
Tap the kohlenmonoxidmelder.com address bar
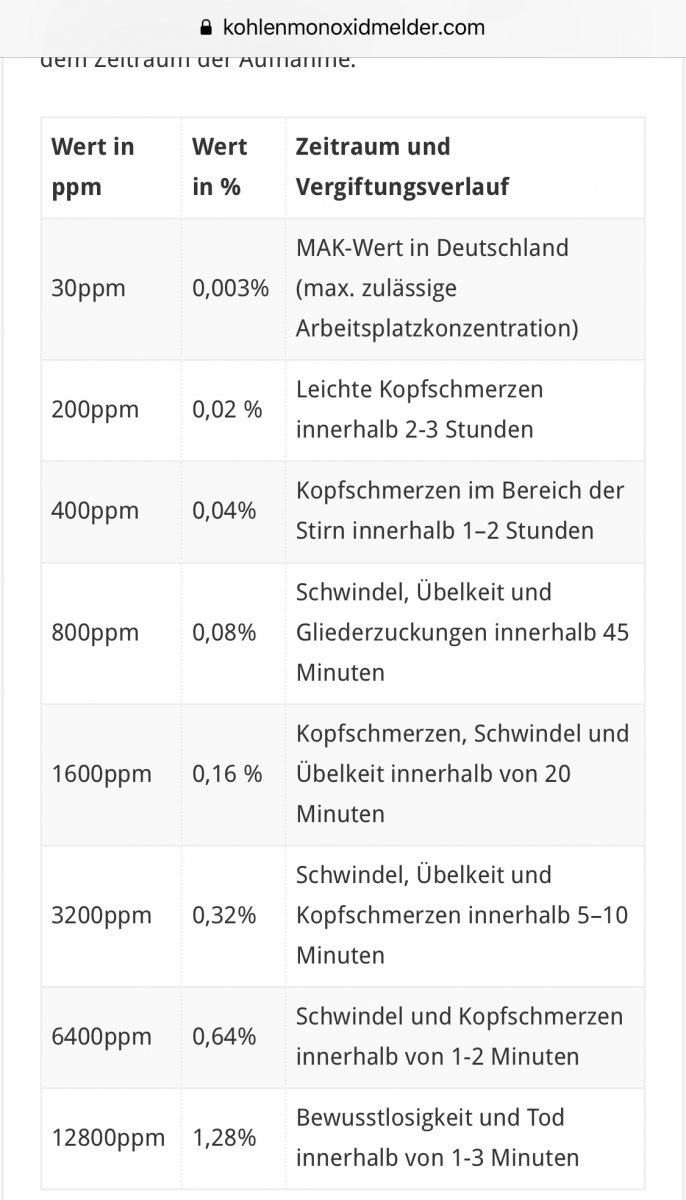coord(343,27)
